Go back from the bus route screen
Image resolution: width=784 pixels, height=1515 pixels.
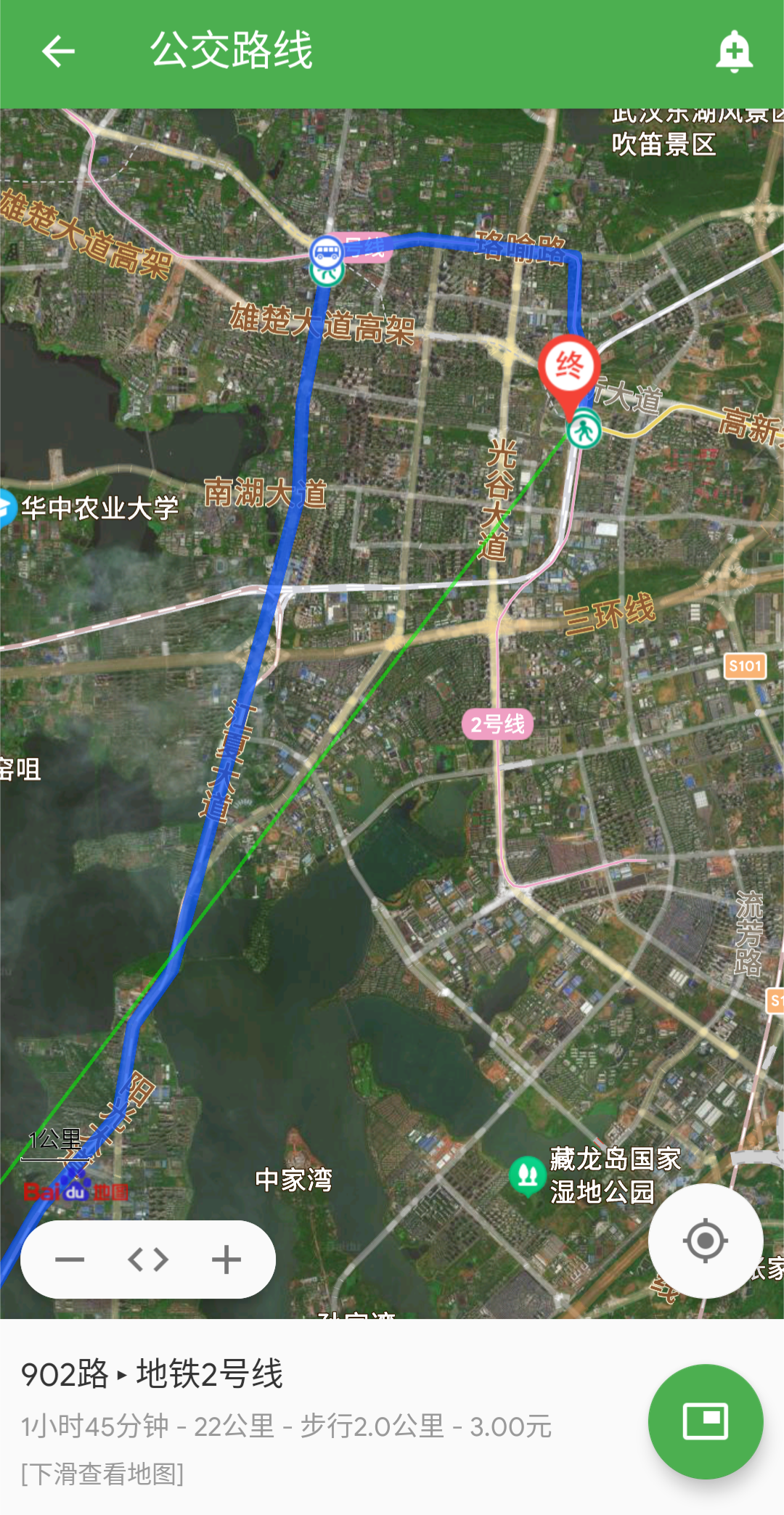click(x=58, y=52)
